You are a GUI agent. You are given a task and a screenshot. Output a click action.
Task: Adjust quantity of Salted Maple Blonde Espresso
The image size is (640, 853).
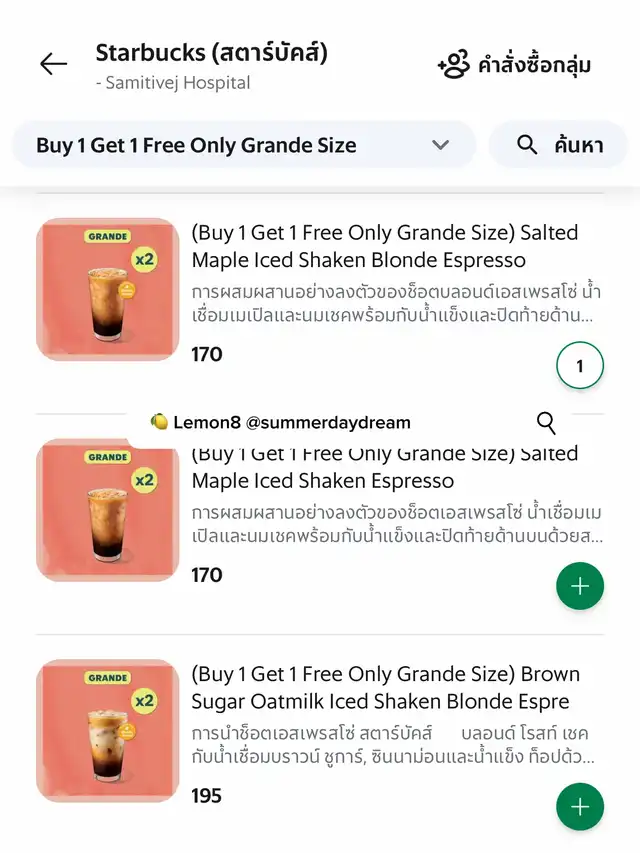tap(580, 366)
